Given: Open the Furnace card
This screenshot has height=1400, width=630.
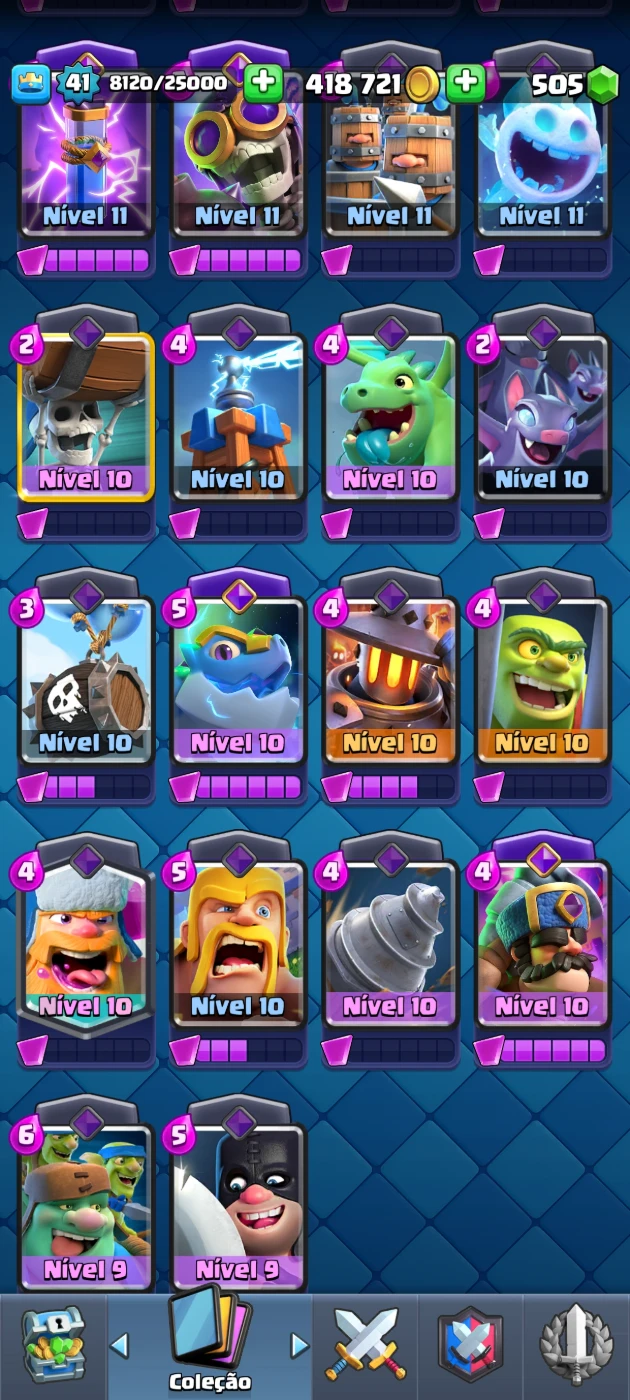Looking at the screenshot, I should click(x=390, y=680).
